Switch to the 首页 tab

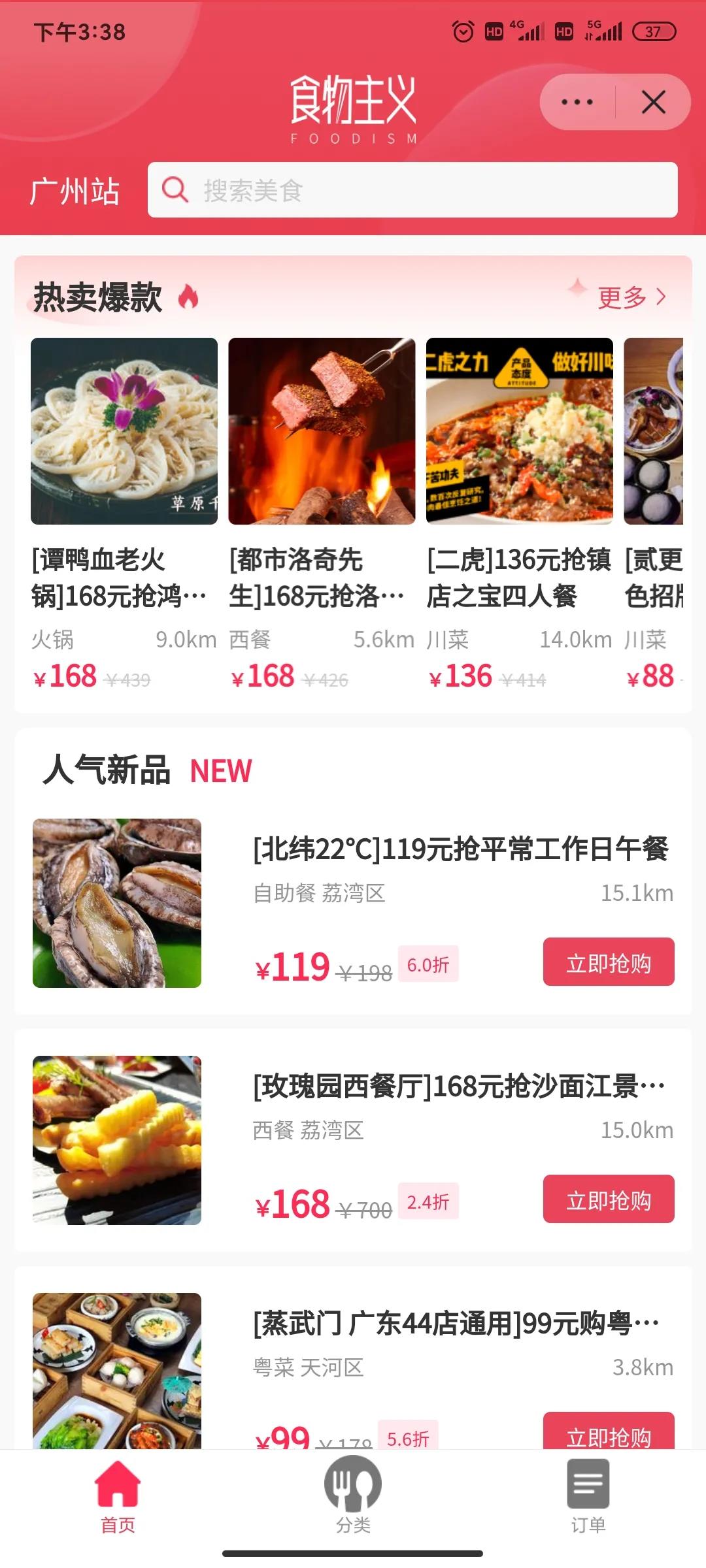[x=118, y=1496]
